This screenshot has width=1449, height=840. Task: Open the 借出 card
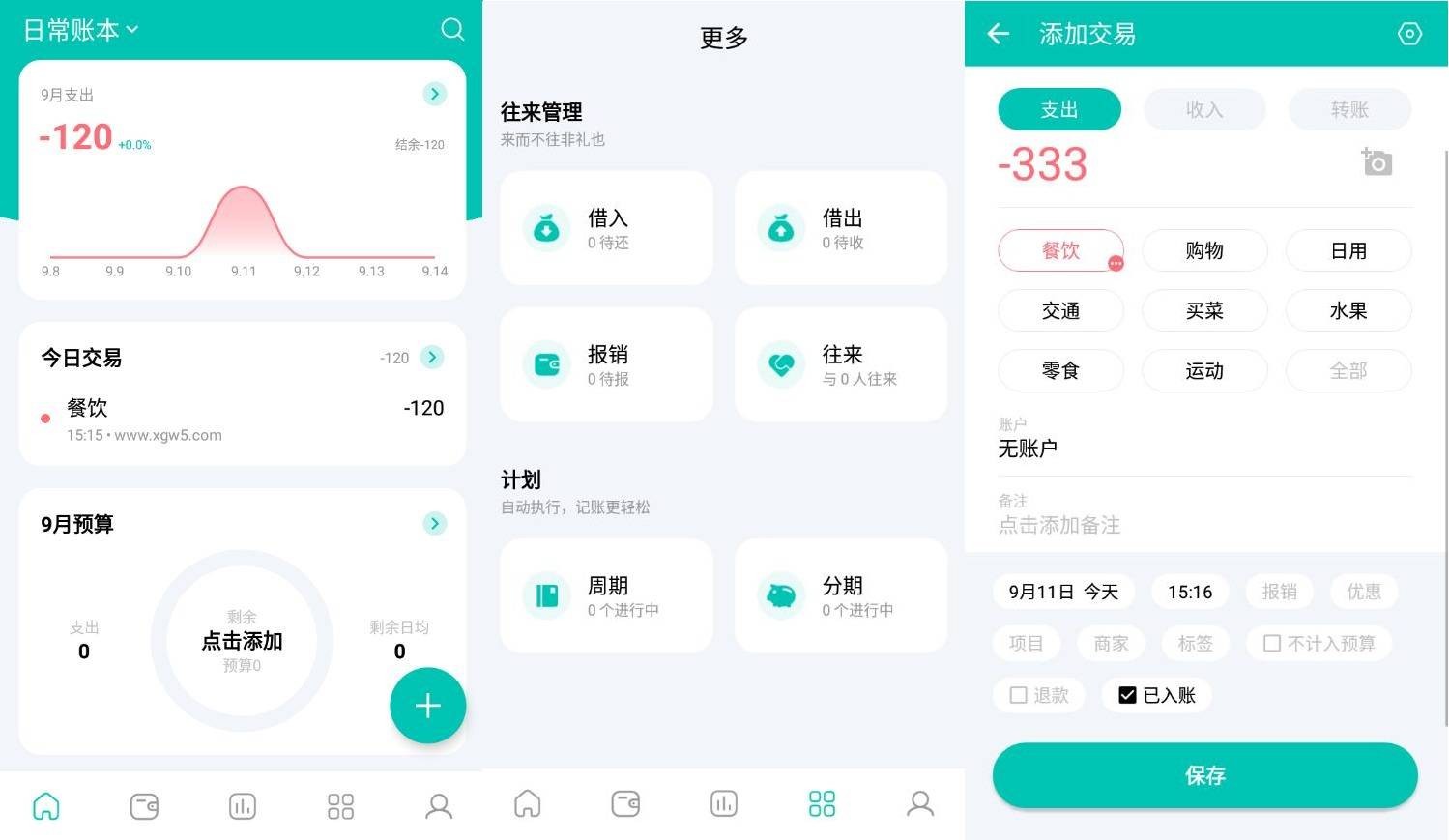point(840,228)
